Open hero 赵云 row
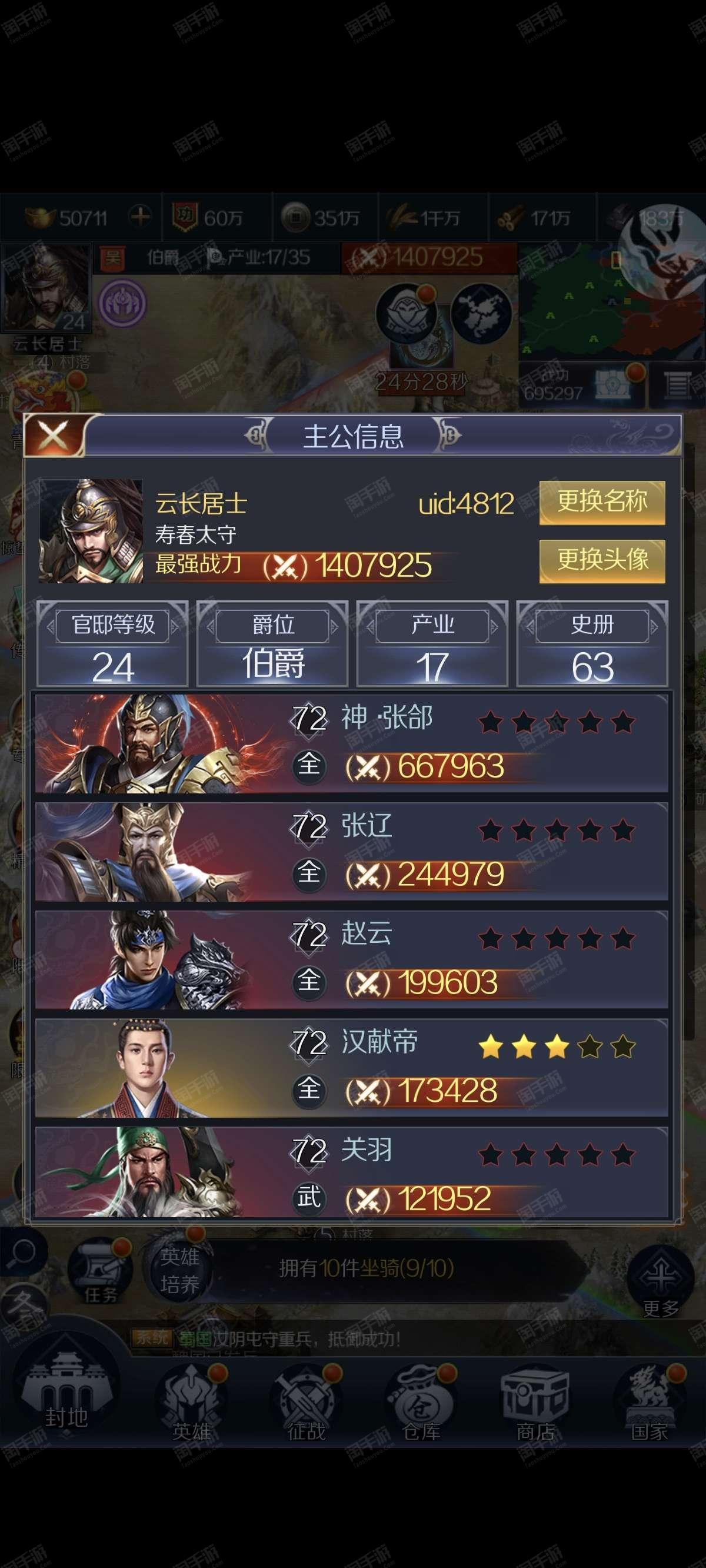The width and height of the screenshot is (706, 1568). 351,959
